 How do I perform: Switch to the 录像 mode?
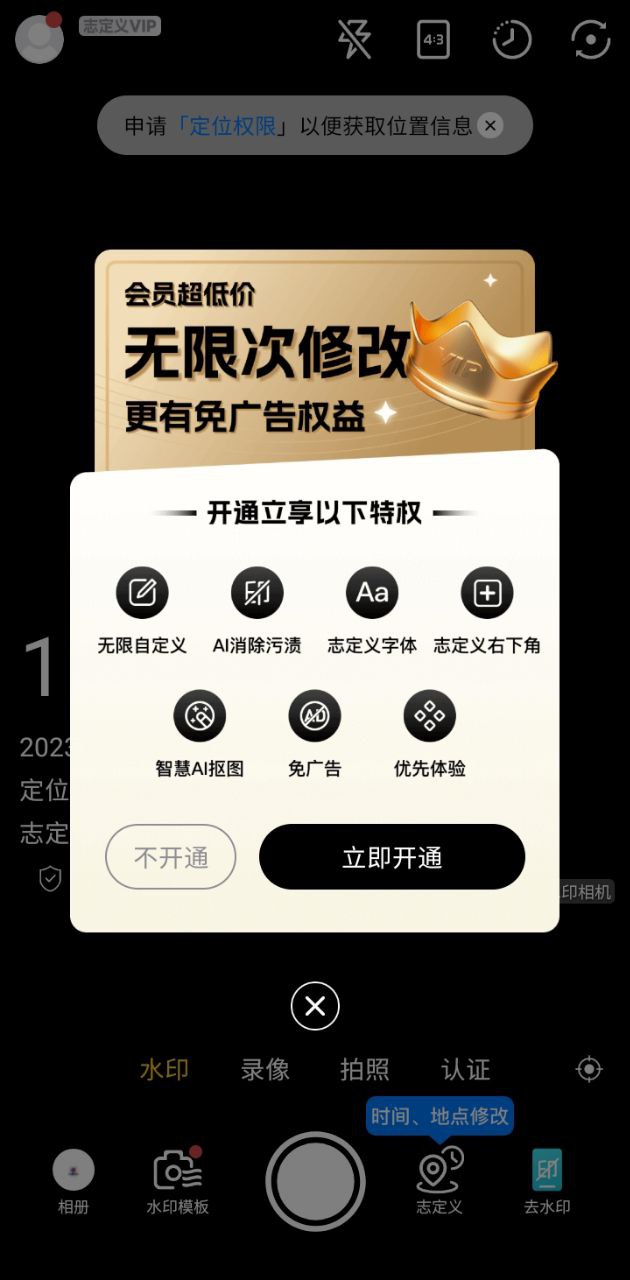tap(265, 1069)
